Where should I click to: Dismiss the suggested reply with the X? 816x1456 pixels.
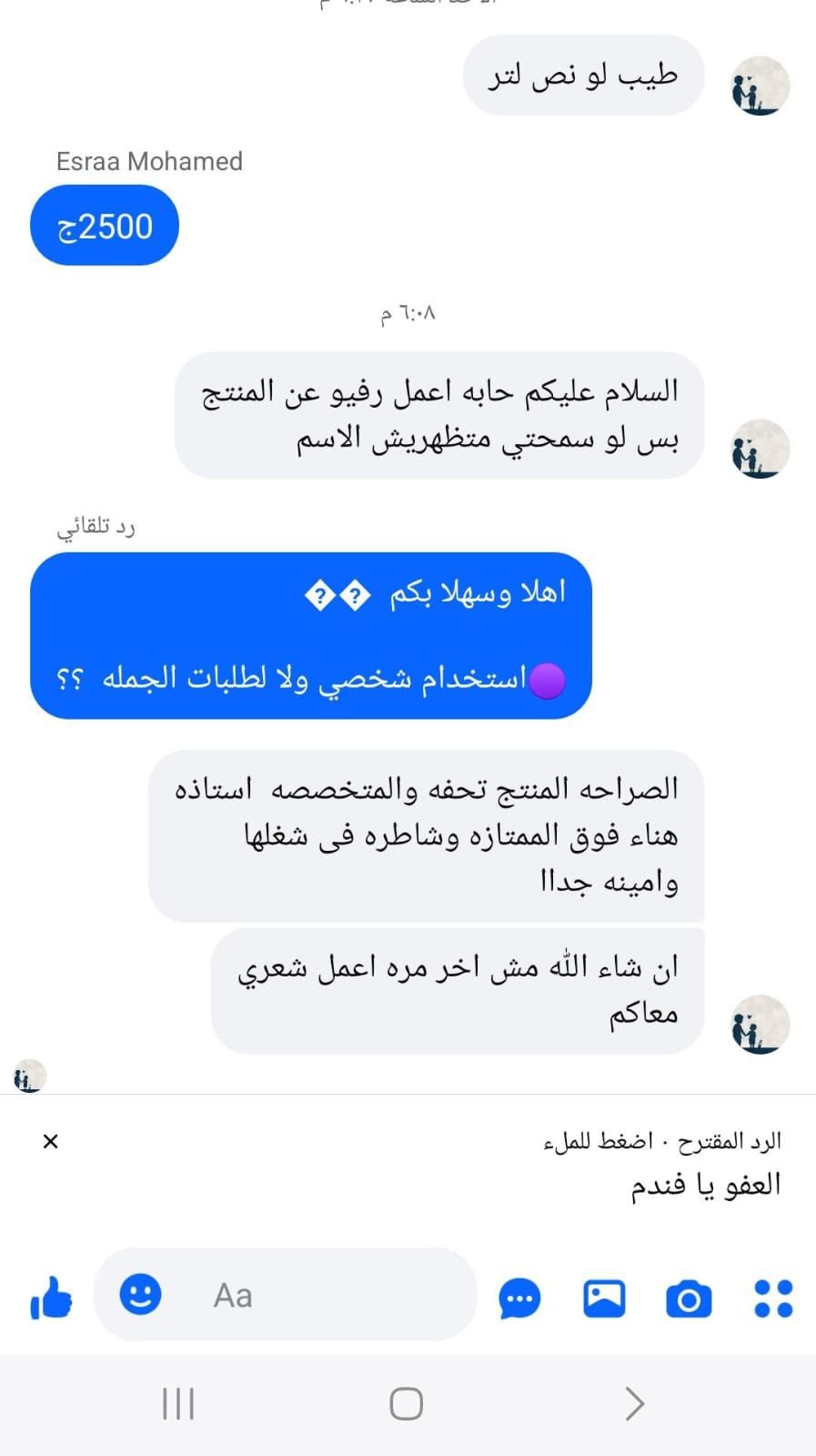point(51,1140)
